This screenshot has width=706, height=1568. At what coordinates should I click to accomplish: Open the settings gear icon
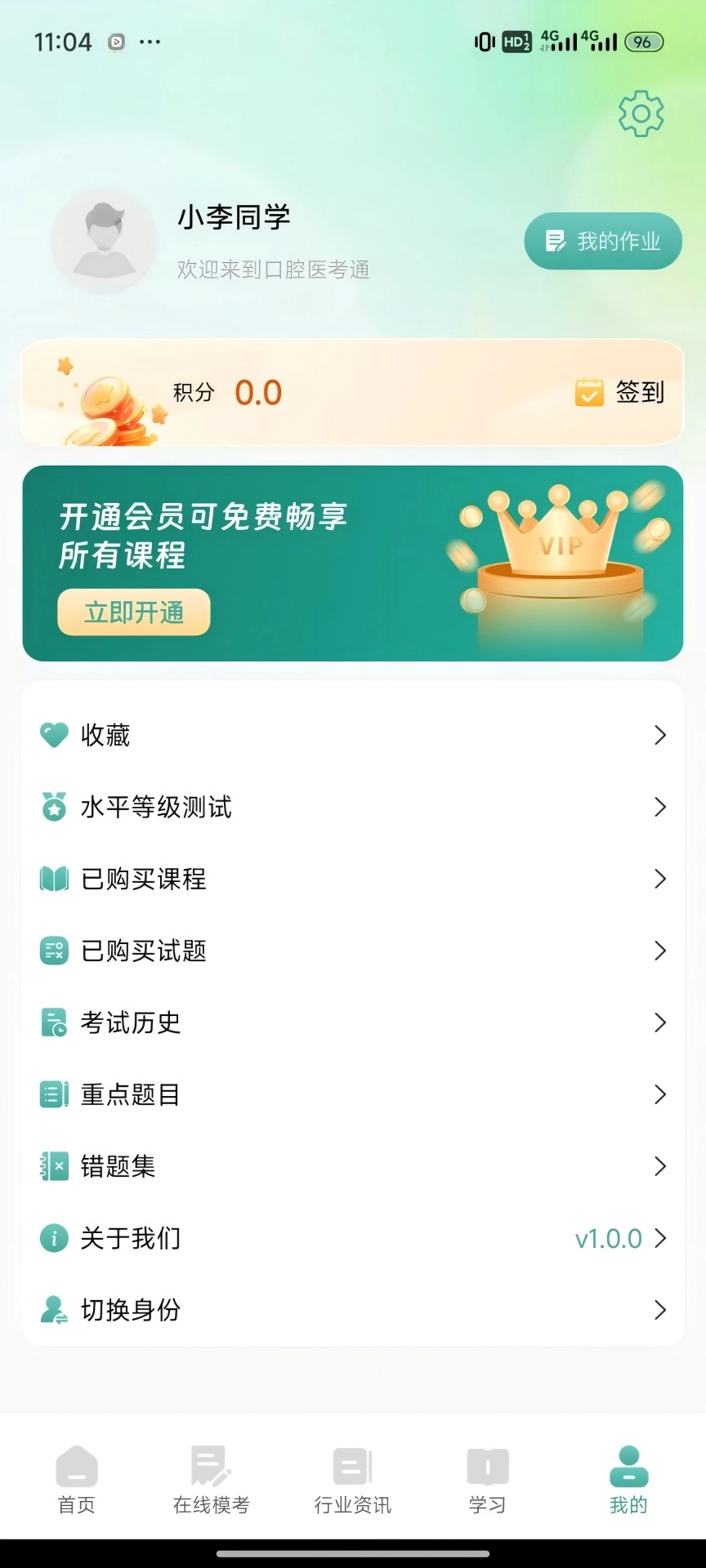641,114
